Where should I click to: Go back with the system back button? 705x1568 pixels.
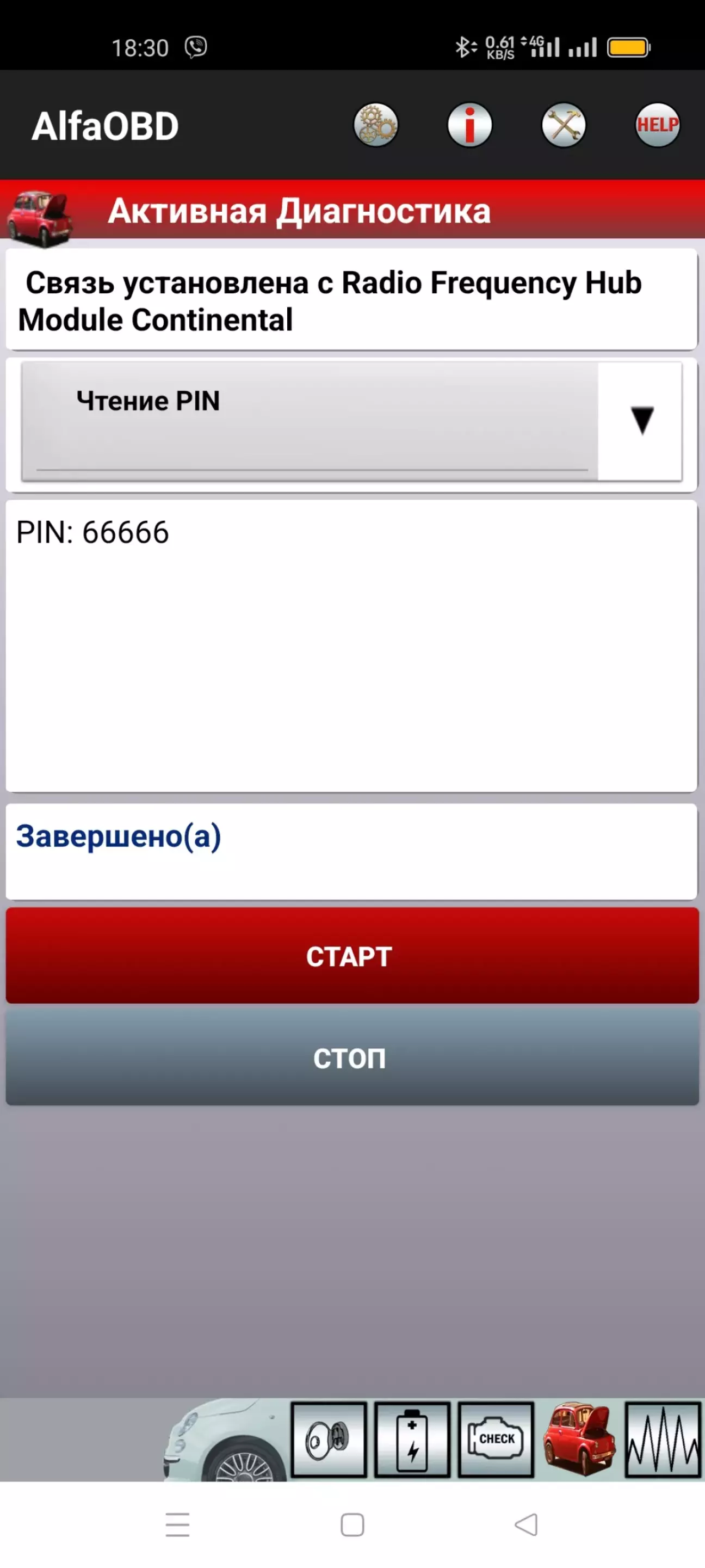tap(527, 1525)
